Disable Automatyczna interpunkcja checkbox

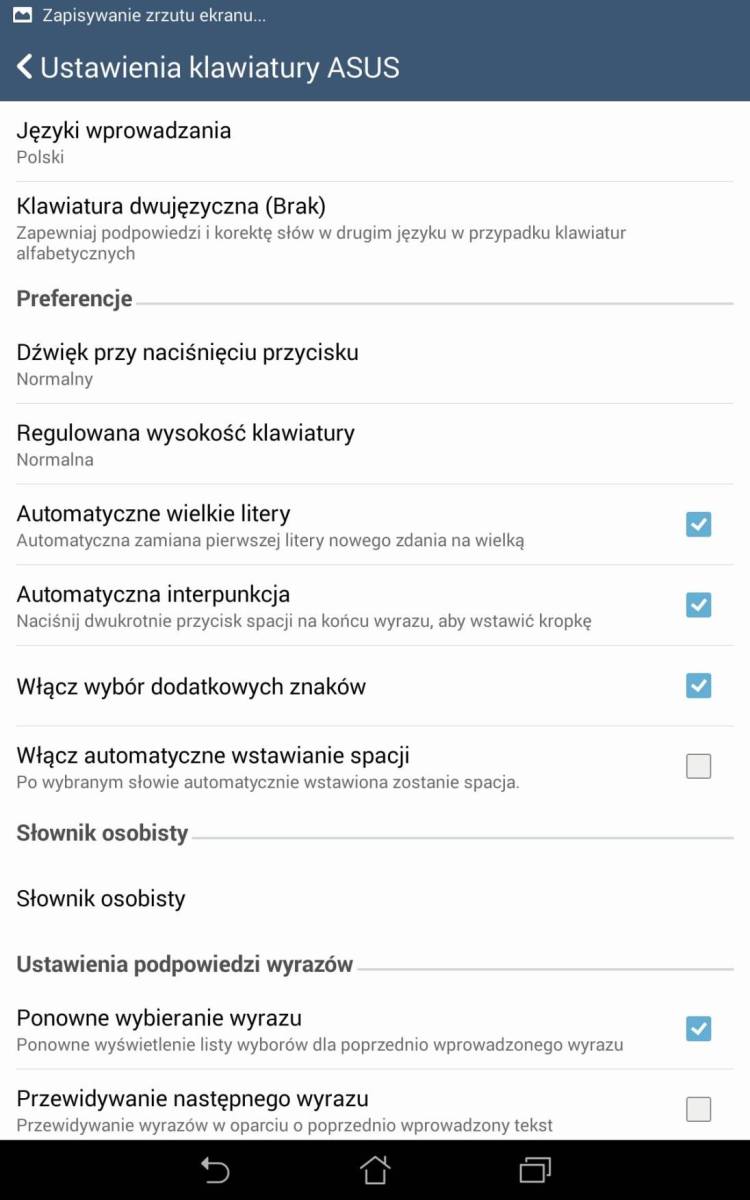coord(698,605)
